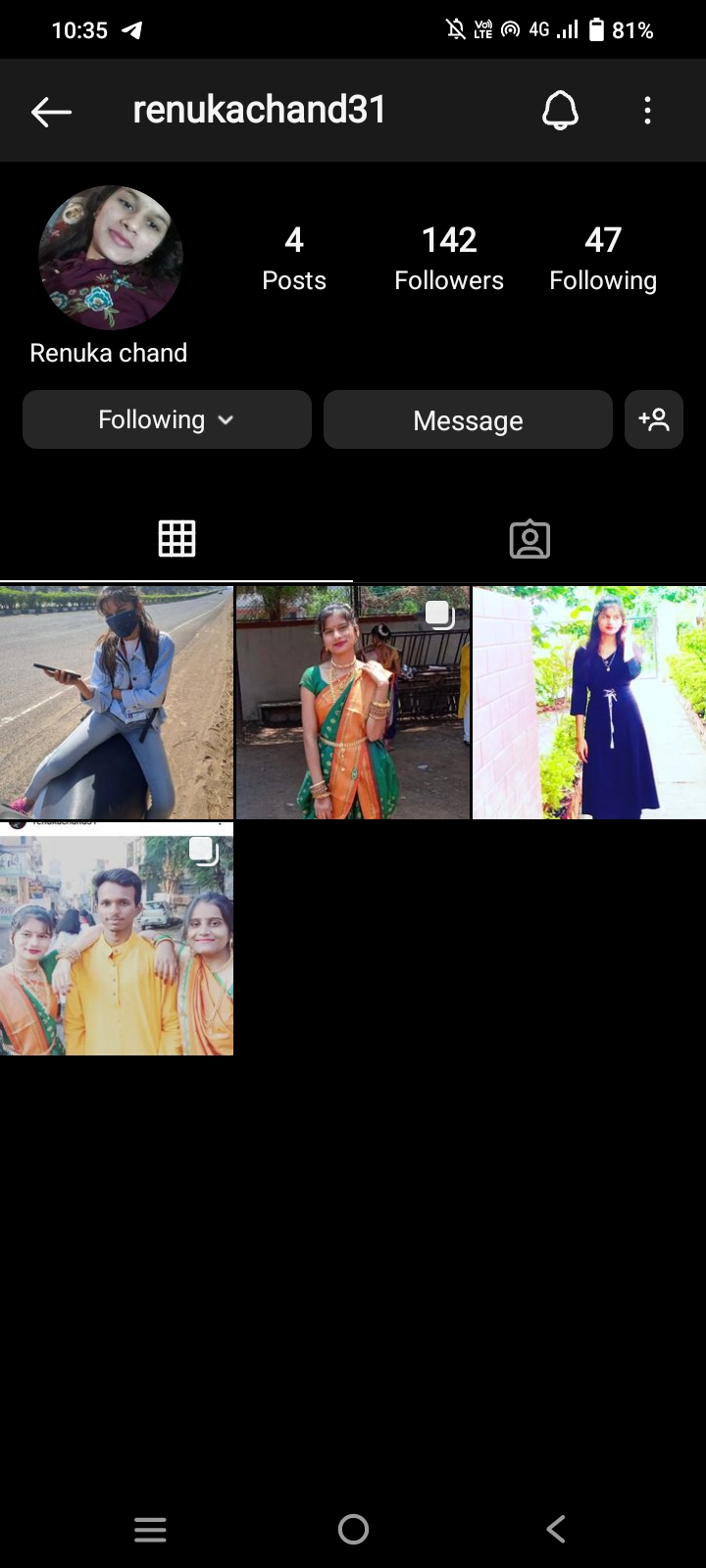This screenshot has height=1568, width=706.
Task: Open the post with three people
Action: pyautogui.click(x=117, y=939)
